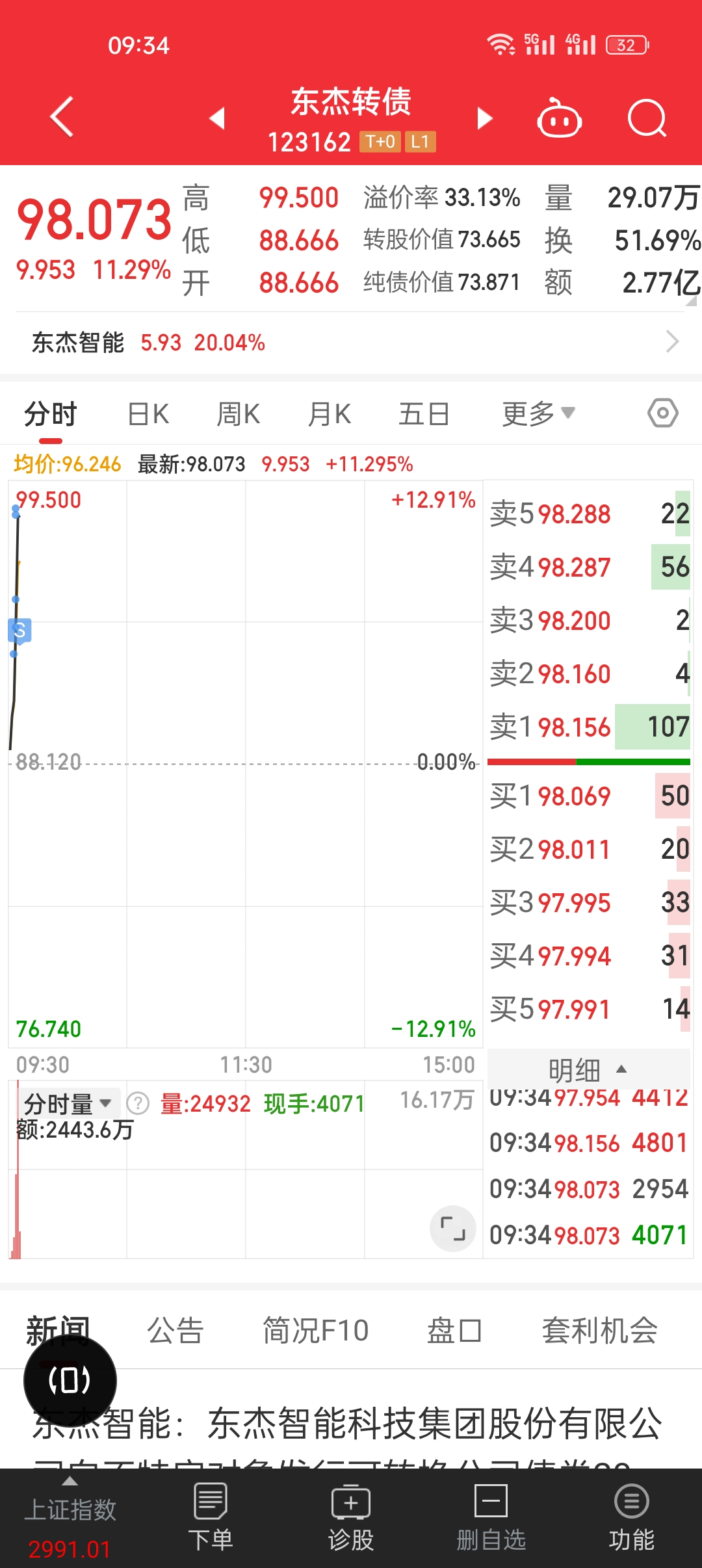Open the 东杰智能 related stock row

click(x=351, y=342)
